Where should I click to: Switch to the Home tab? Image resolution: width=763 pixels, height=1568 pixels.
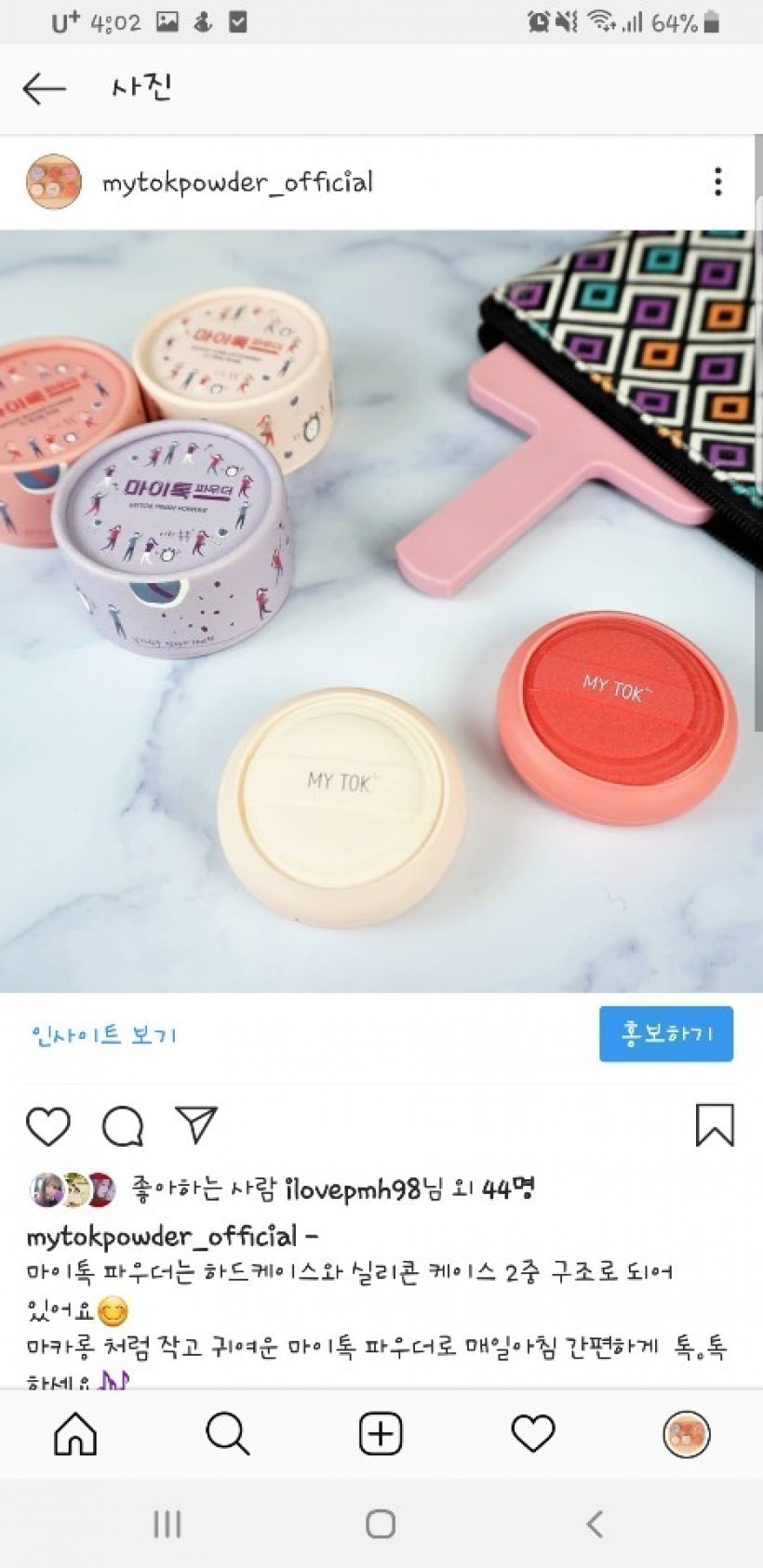(x=75, y=1434)
